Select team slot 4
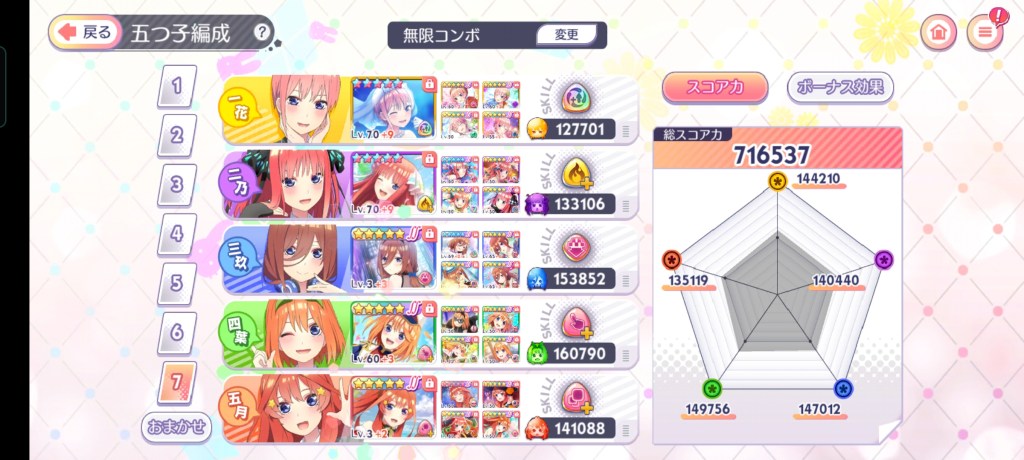The height and width of the screenshot is (460, 1024). click(x=177, y=234)
